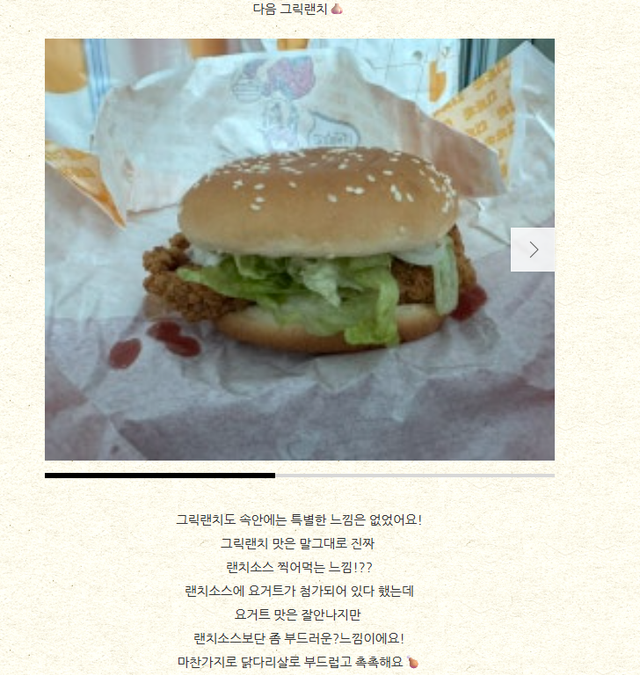
Task: Open the burger photo in full view
Action: click(300, 250)
